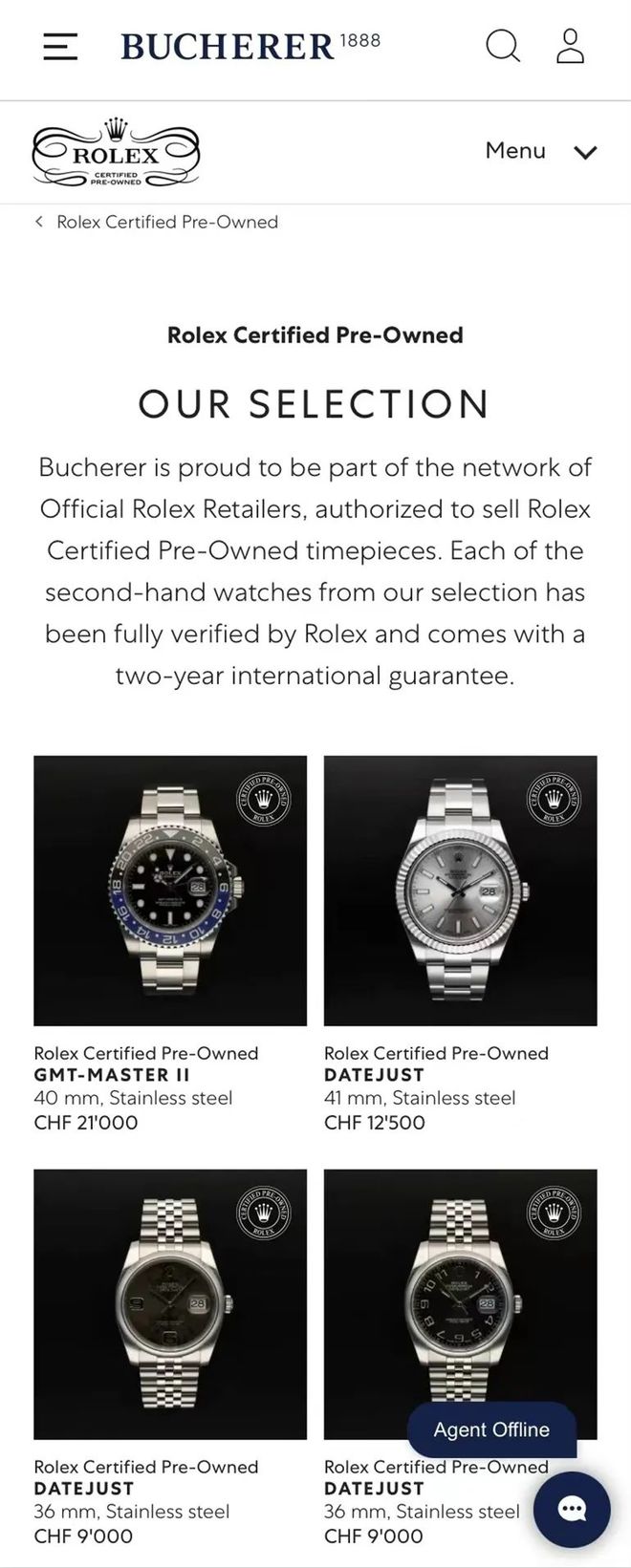
Task: Go to the Bucherer 1888 homepage
Action: [x=250, y=46]
